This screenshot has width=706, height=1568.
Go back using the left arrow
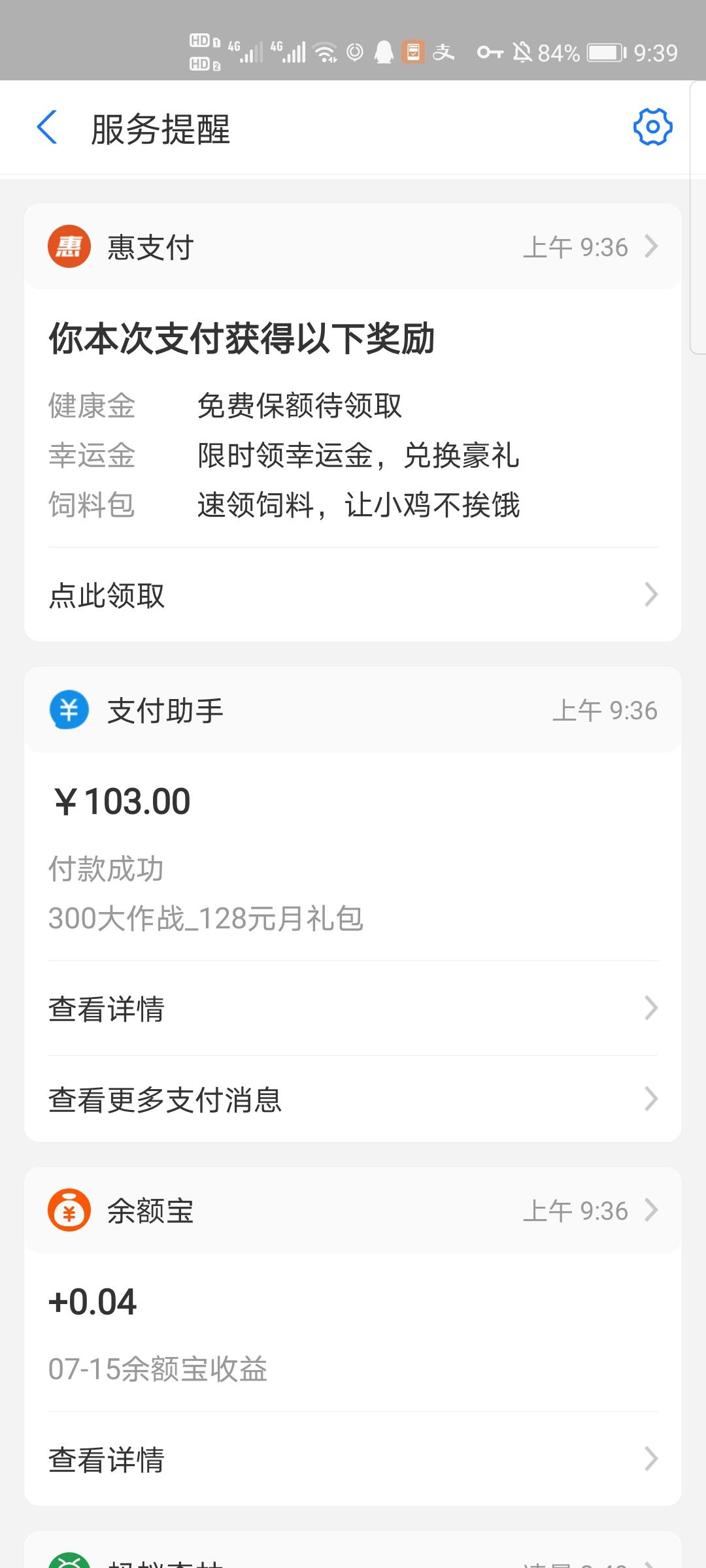click(47, 127)
